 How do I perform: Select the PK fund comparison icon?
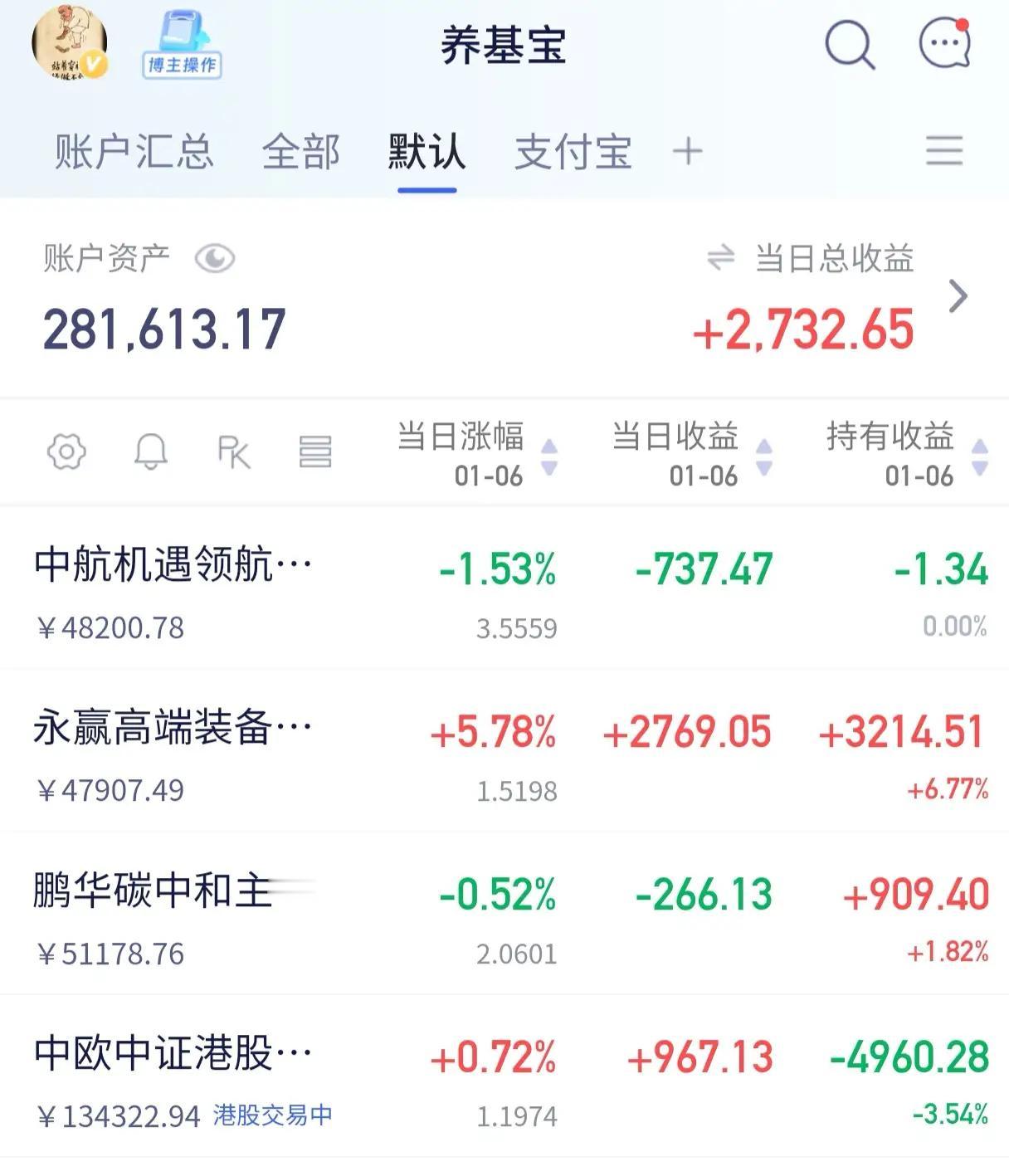[x=235, y=451]
